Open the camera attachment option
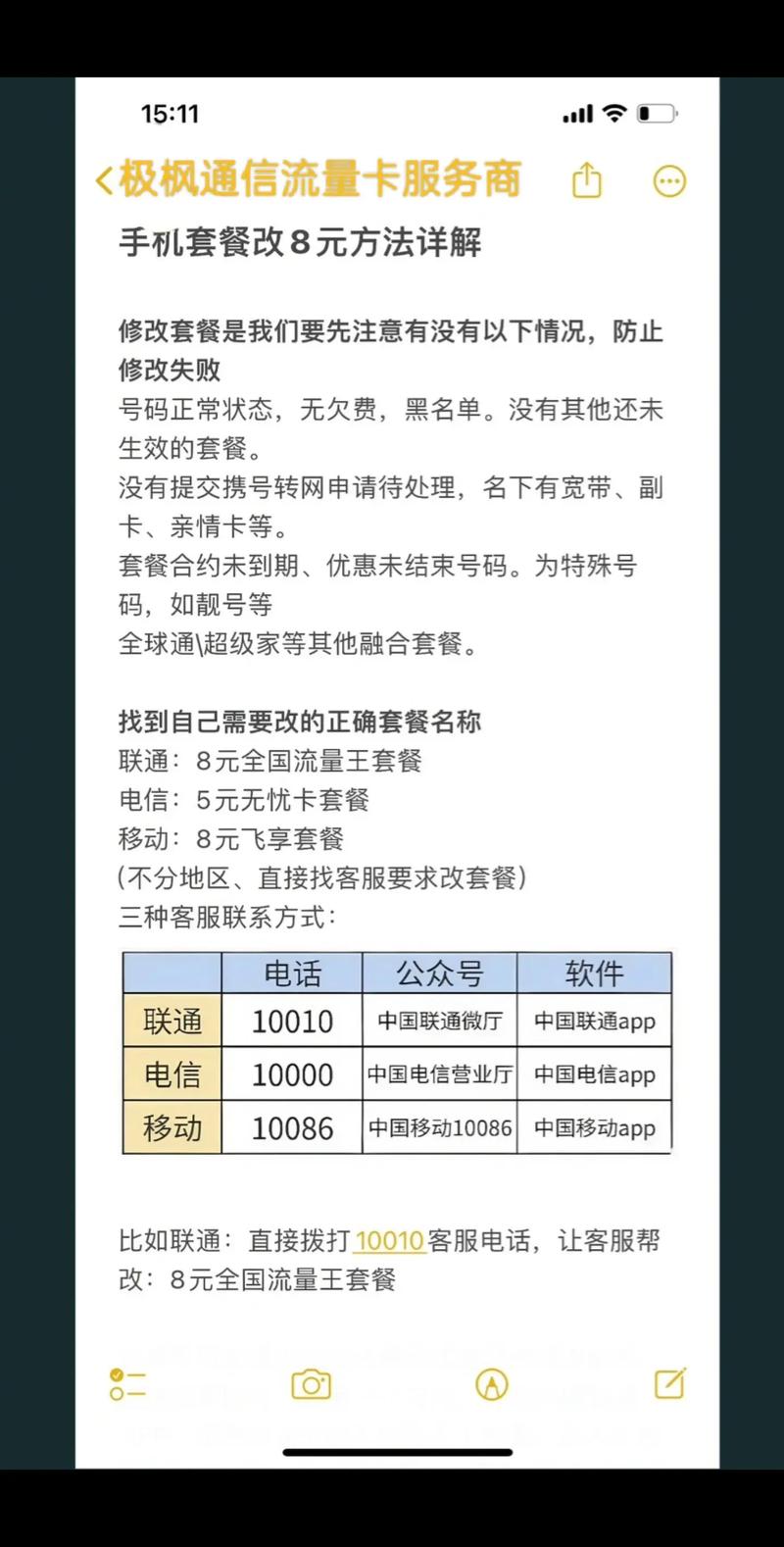The image size is (784, 1547). [x=312, y=1384]
